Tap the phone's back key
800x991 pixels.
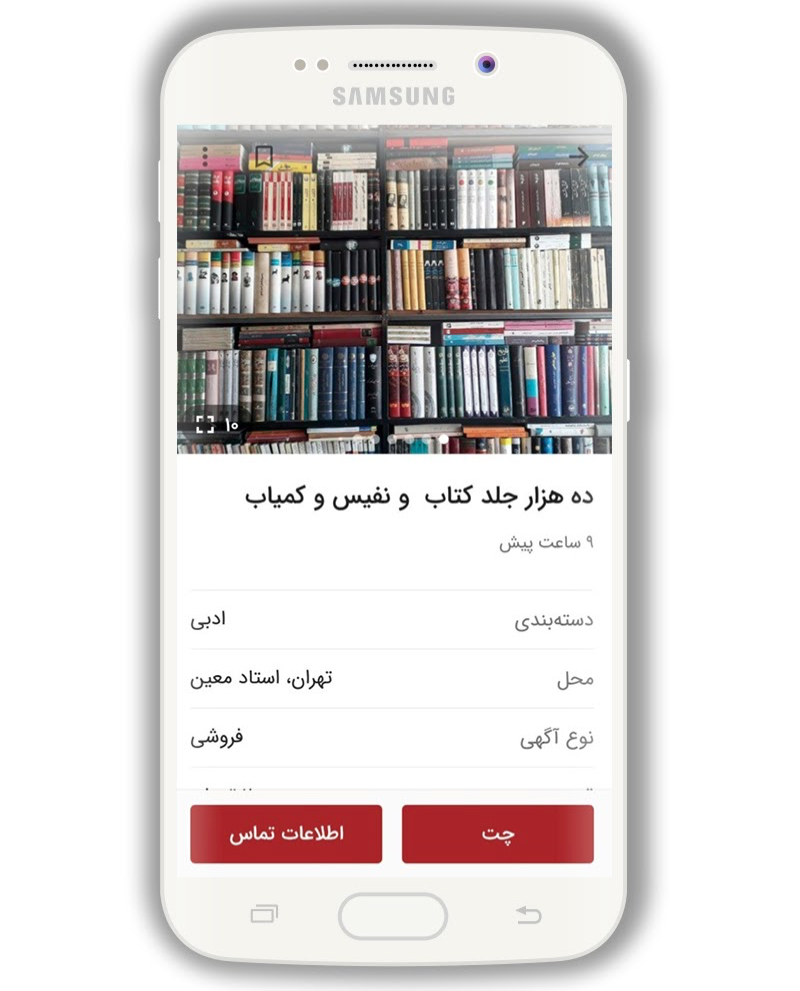pyautogui.click(x=527, y=914)
